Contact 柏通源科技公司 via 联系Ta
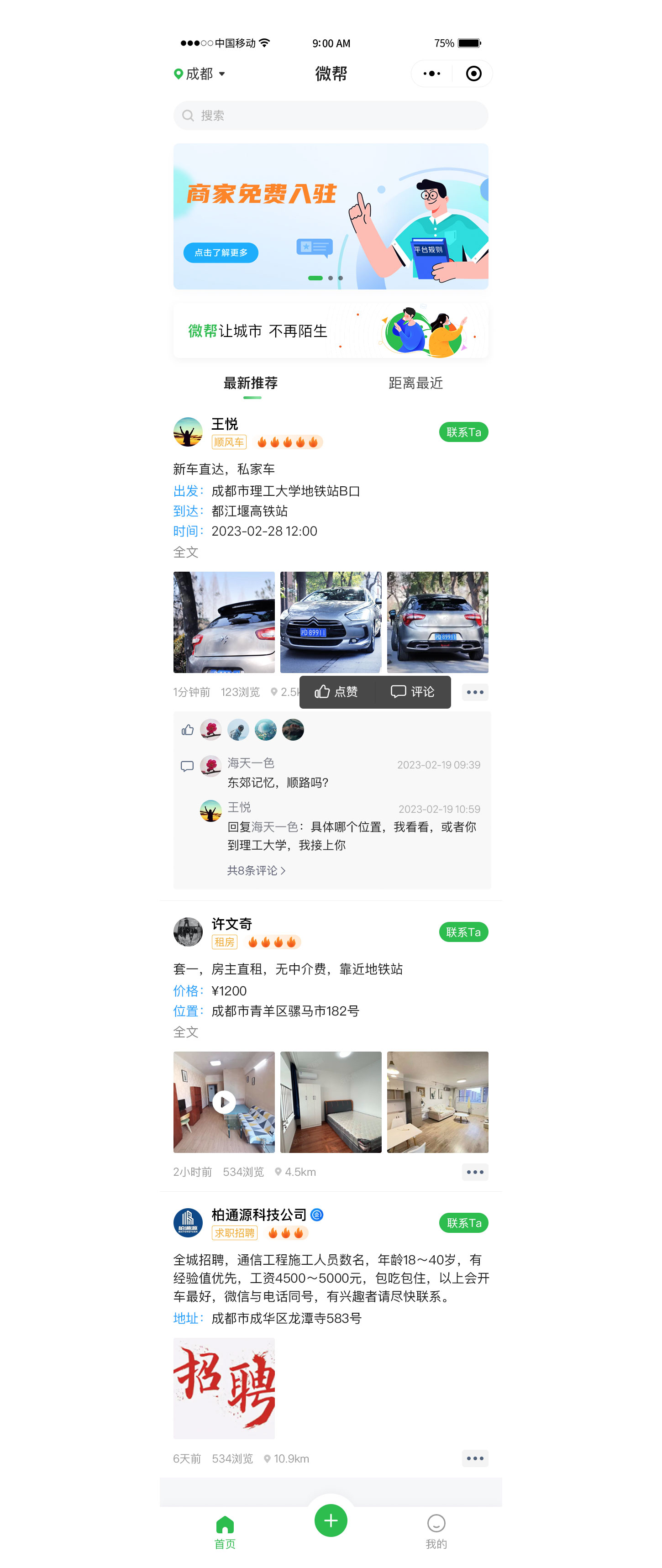The width and height of the screenshot is (662, 1568). coord(463,1223)
